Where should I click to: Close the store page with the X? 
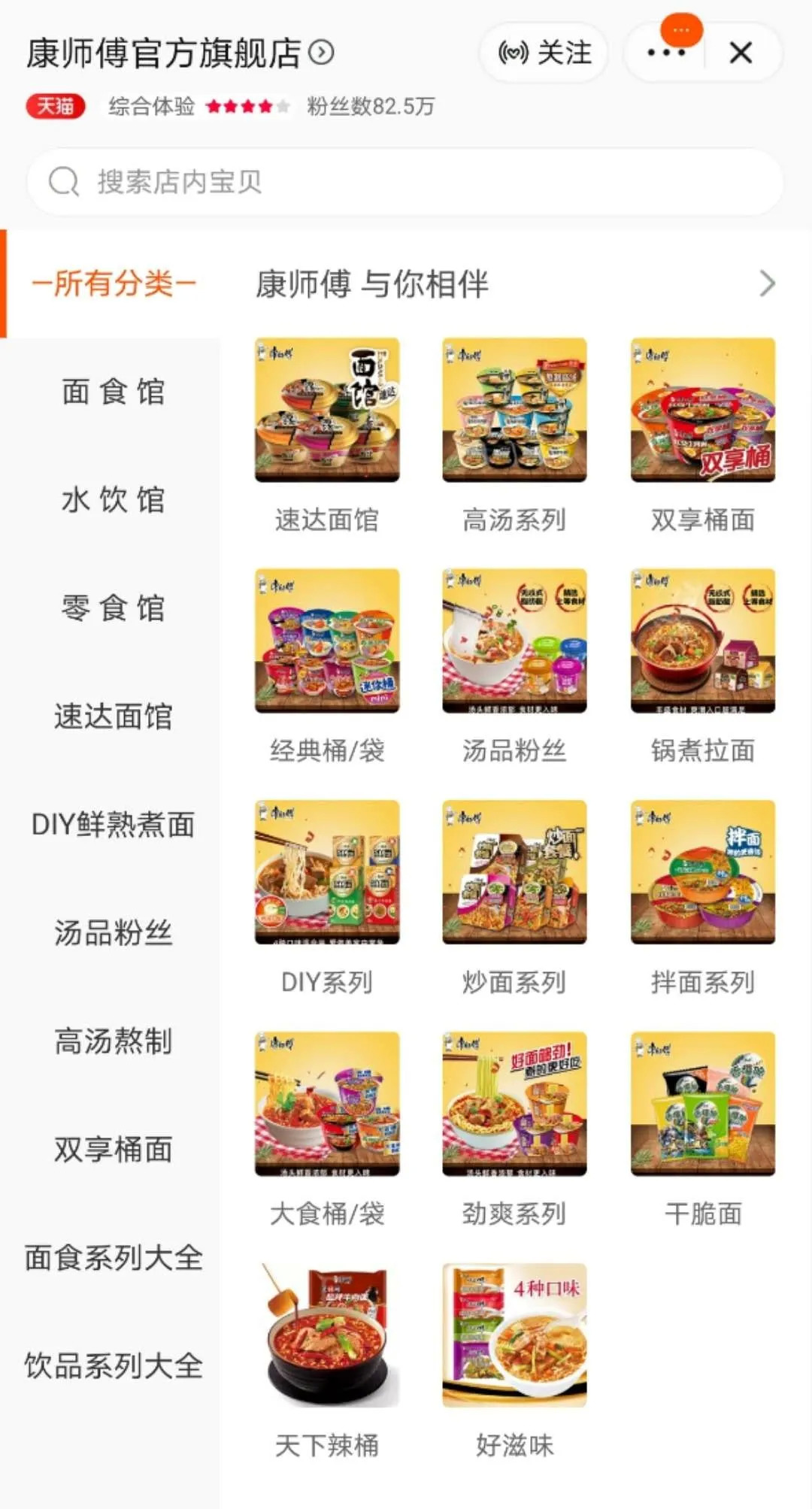[x=741, y=53]
